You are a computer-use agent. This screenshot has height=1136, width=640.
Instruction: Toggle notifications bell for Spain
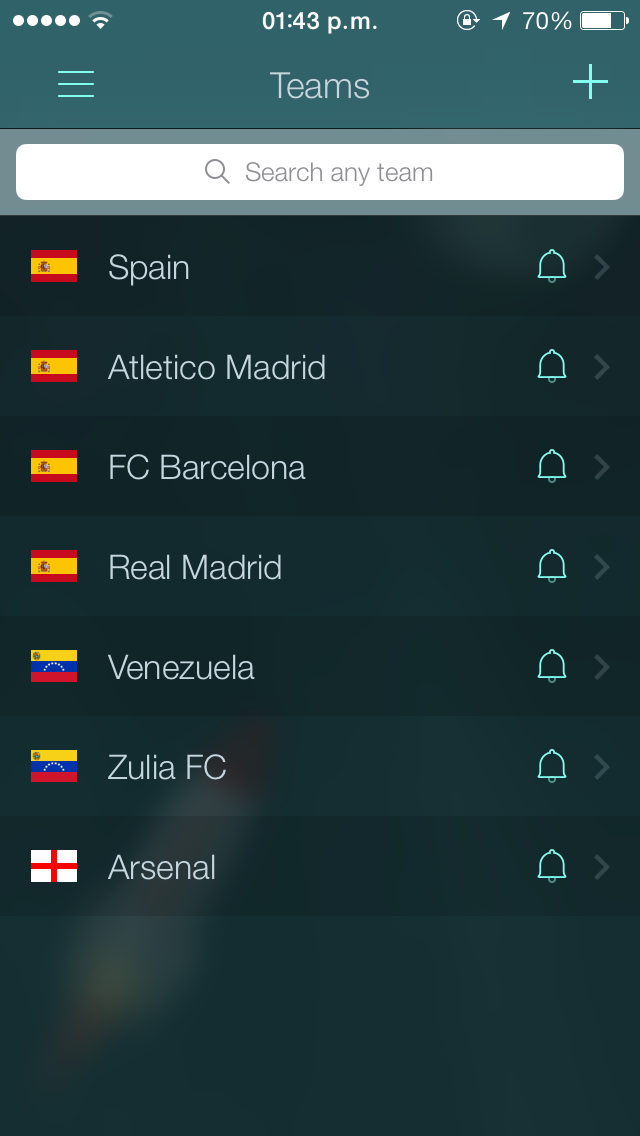pos(552,267)
